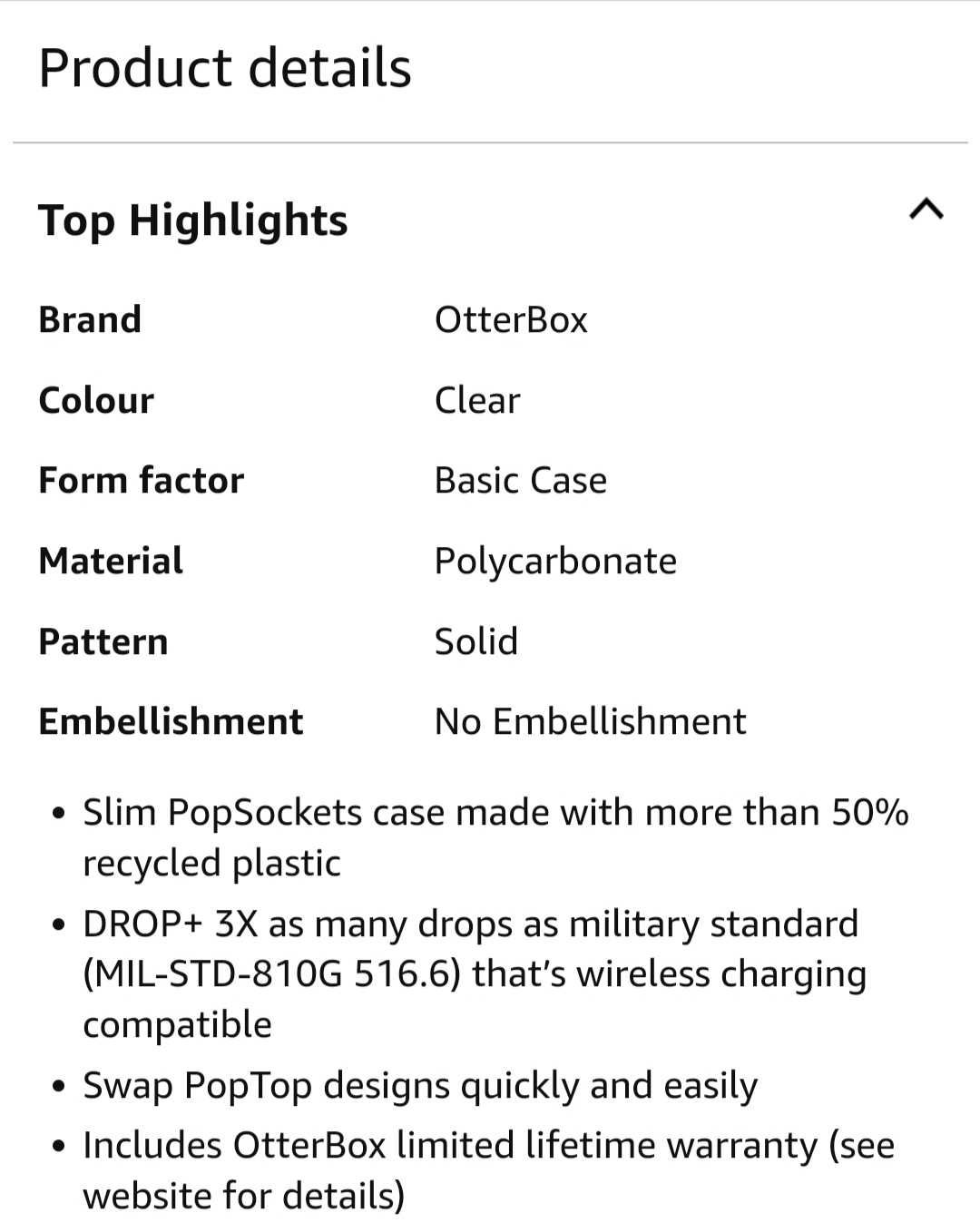Collapse the Top Highlights section
This screenshot has width=980, height=1232.
click(926, 210)
